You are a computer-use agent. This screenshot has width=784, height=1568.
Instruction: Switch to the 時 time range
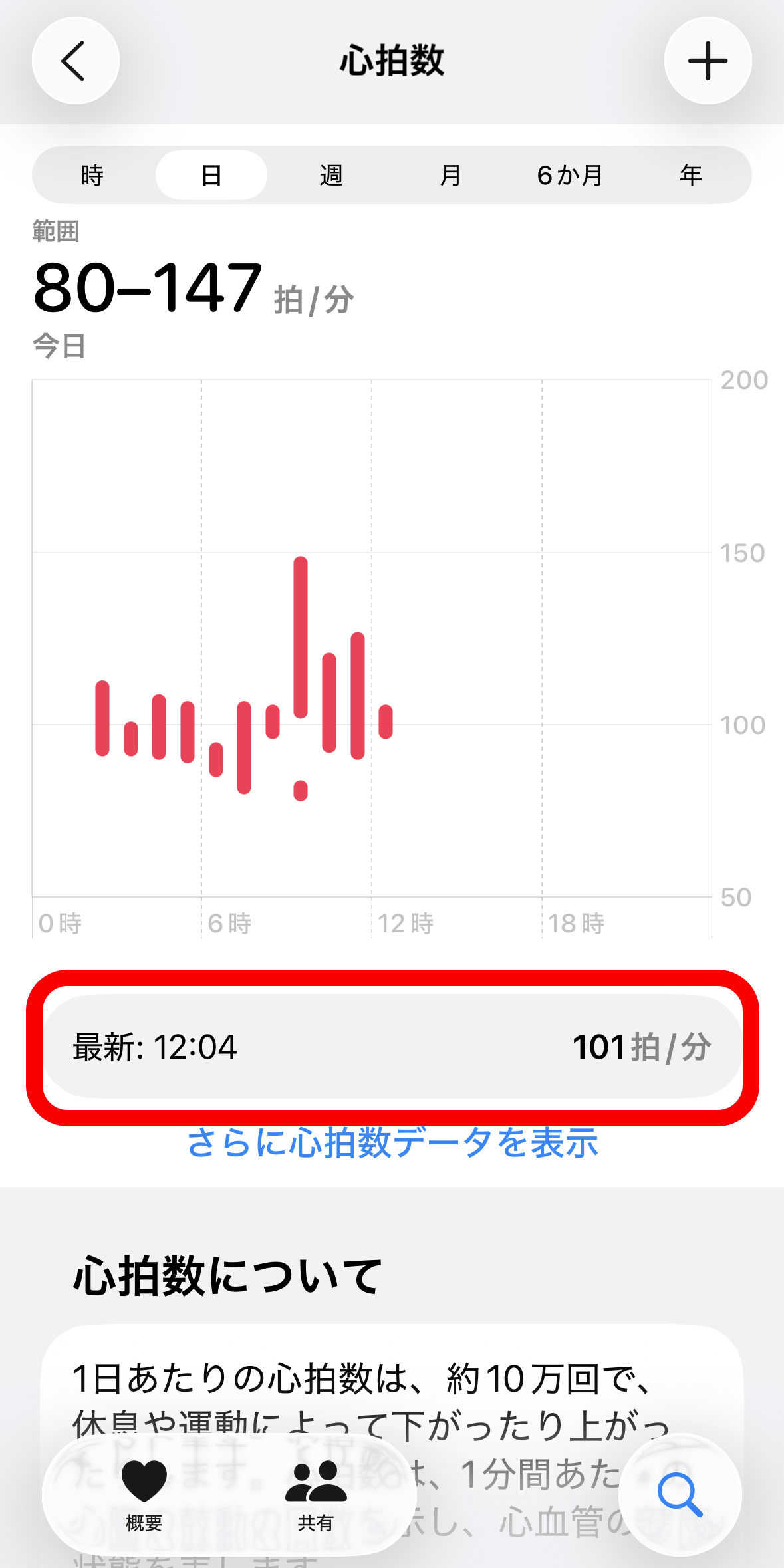pyautogui.click(x=92, y=176)
